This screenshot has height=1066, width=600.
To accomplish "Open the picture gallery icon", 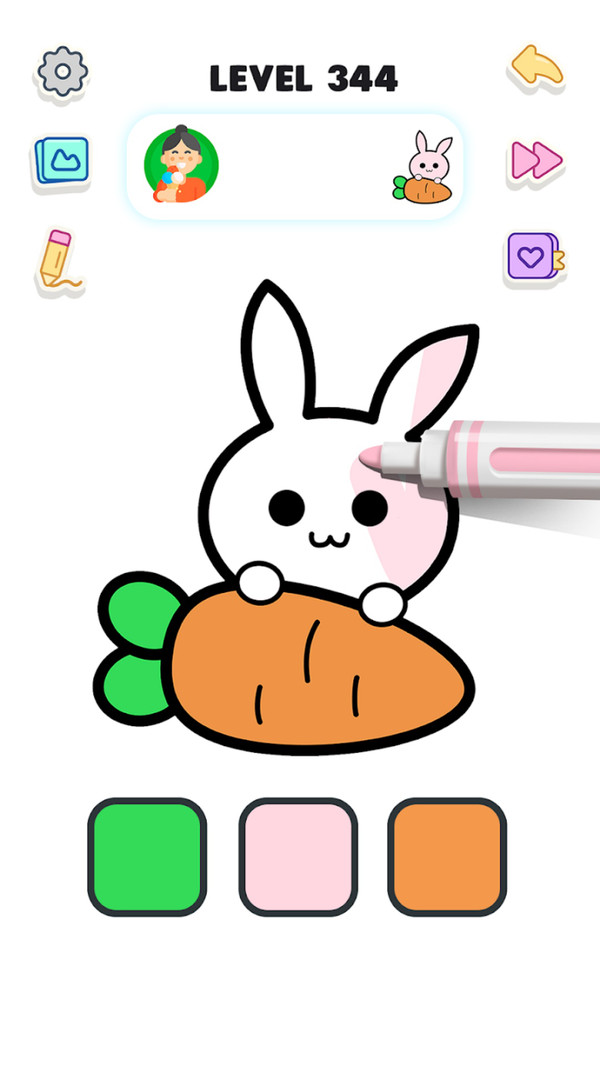I will (x=62, y=160).
